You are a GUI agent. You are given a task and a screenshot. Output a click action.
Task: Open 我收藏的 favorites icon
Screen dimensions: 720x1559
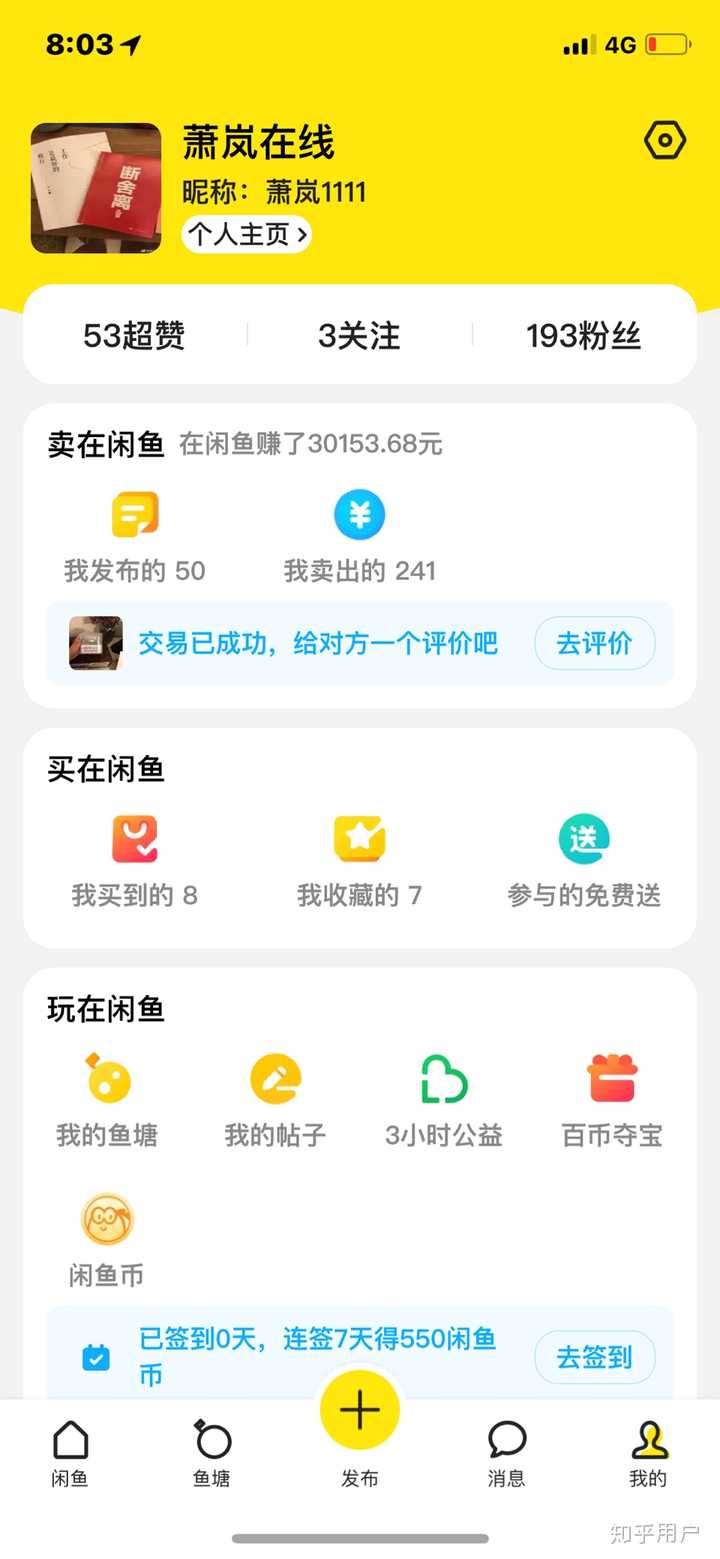(x=359, y=840)
